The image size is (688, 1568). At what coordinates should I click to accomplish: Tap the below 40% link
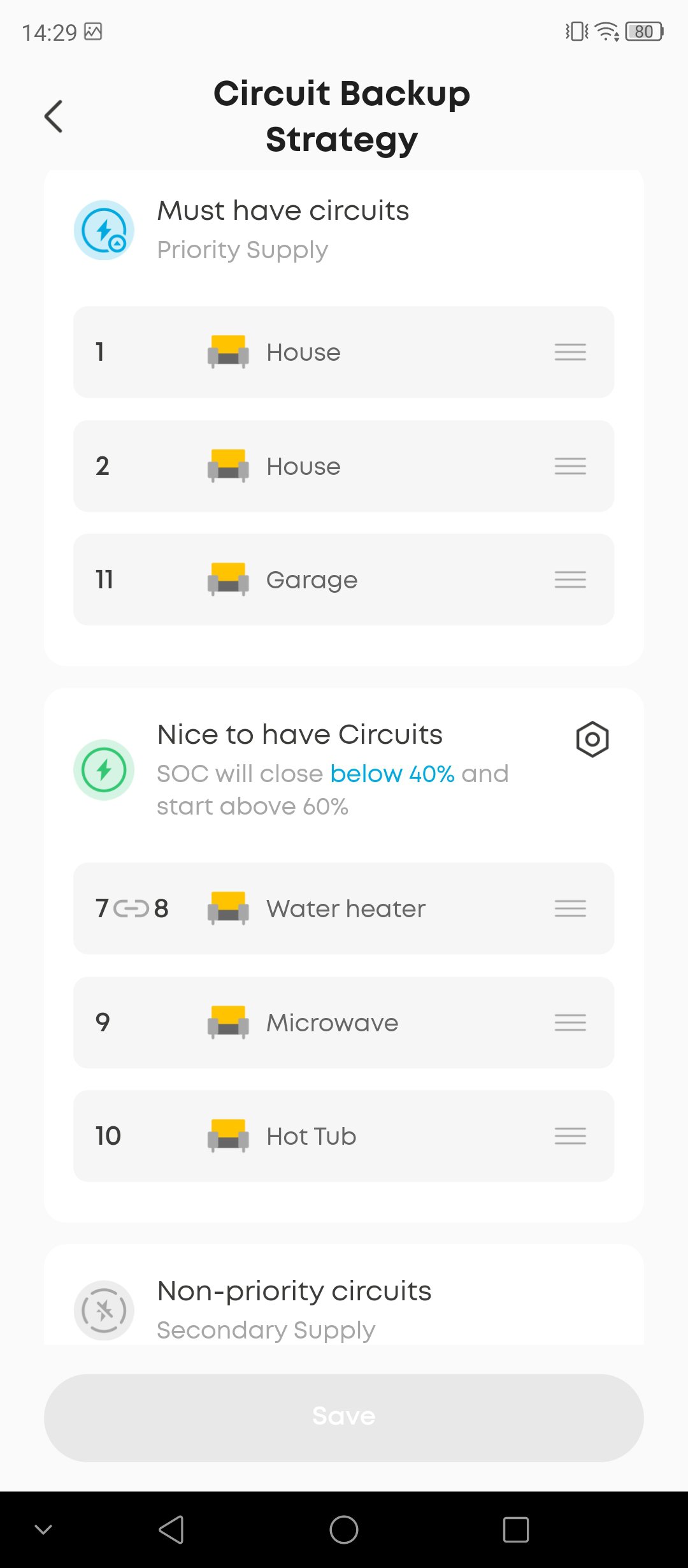pyautogui.click(x=392, y=774)
